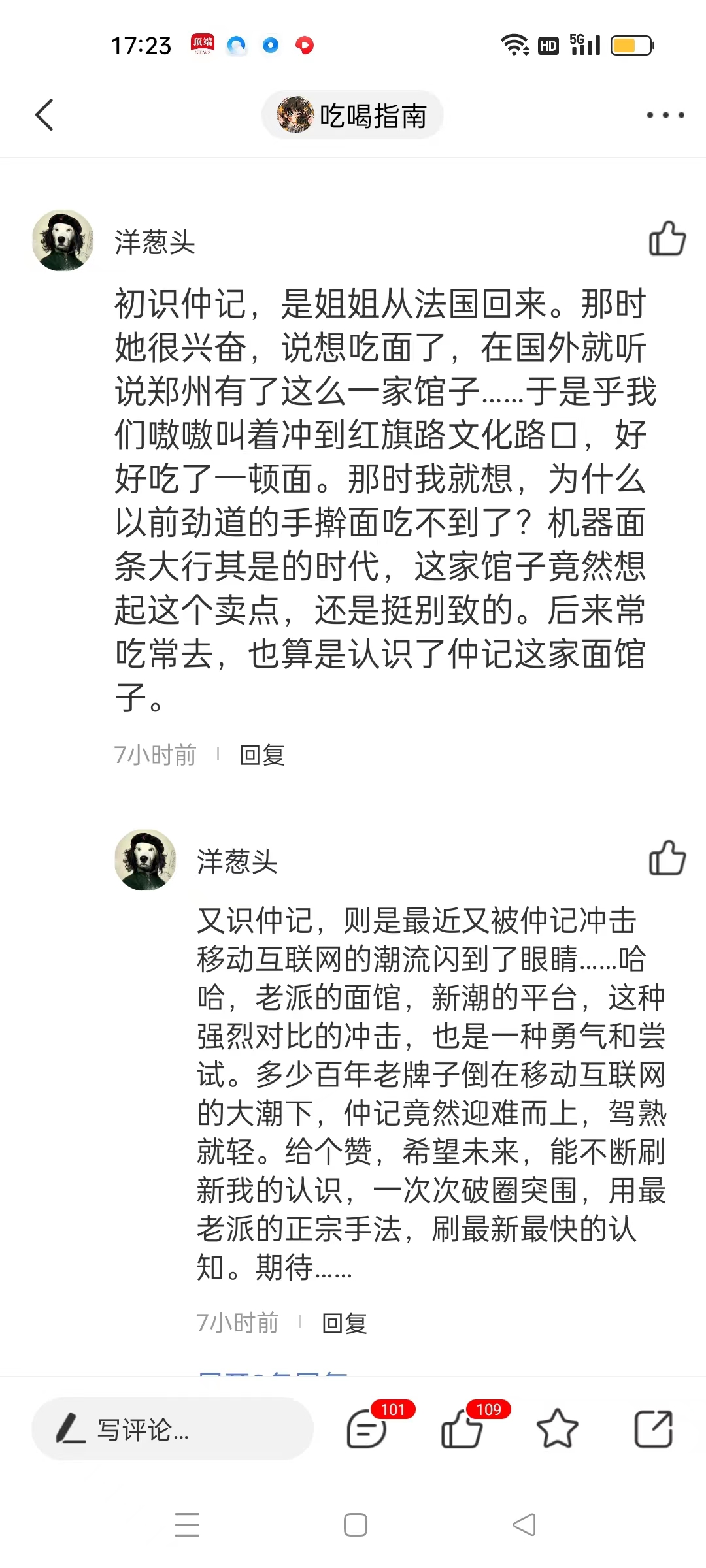Reply to the comment starting with 初识仲记
This screenshot has height=1568, width=706.
[262, 755]
